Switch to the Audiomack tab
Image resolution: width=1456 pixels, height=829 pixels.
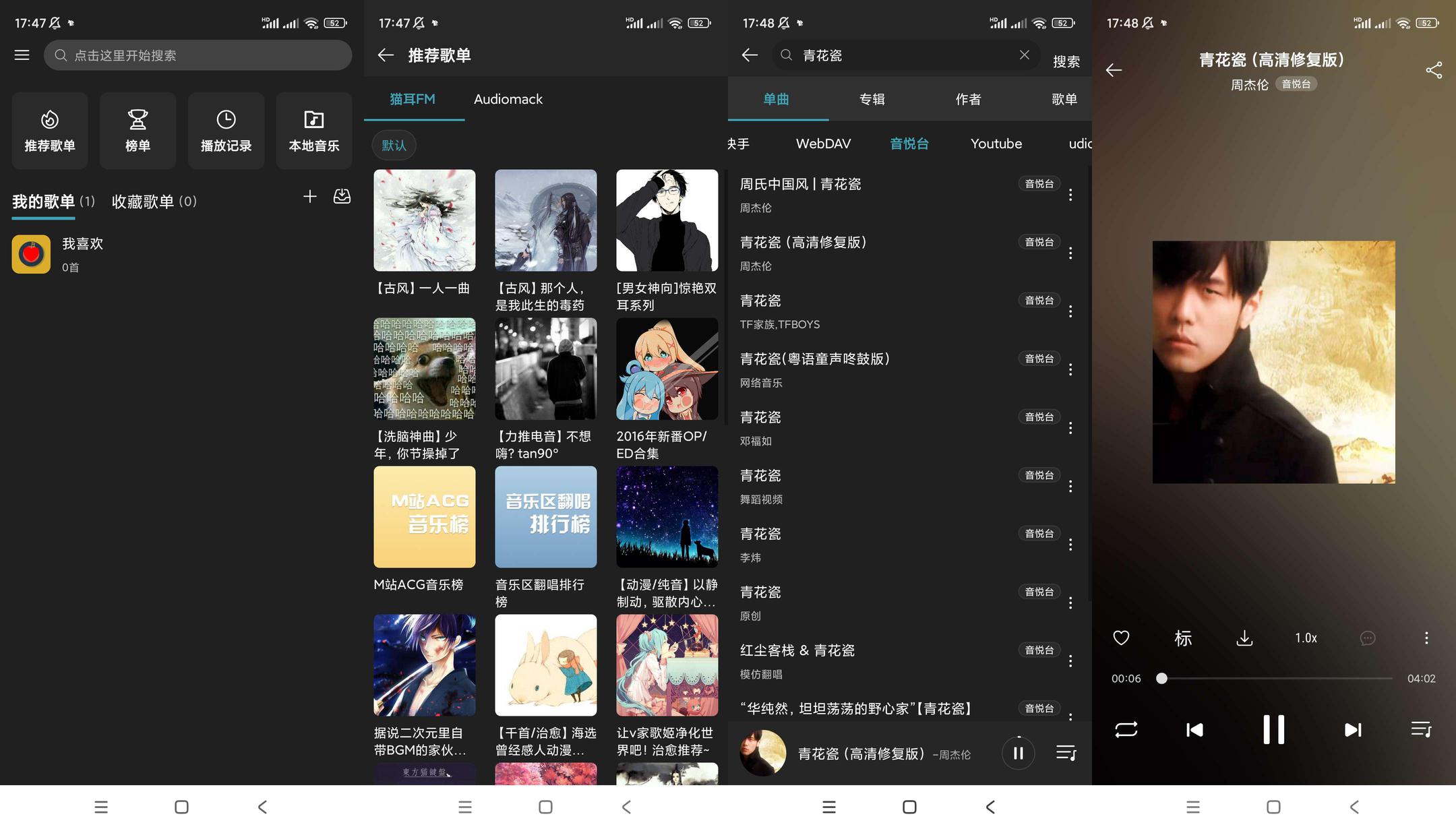point(508,99)
